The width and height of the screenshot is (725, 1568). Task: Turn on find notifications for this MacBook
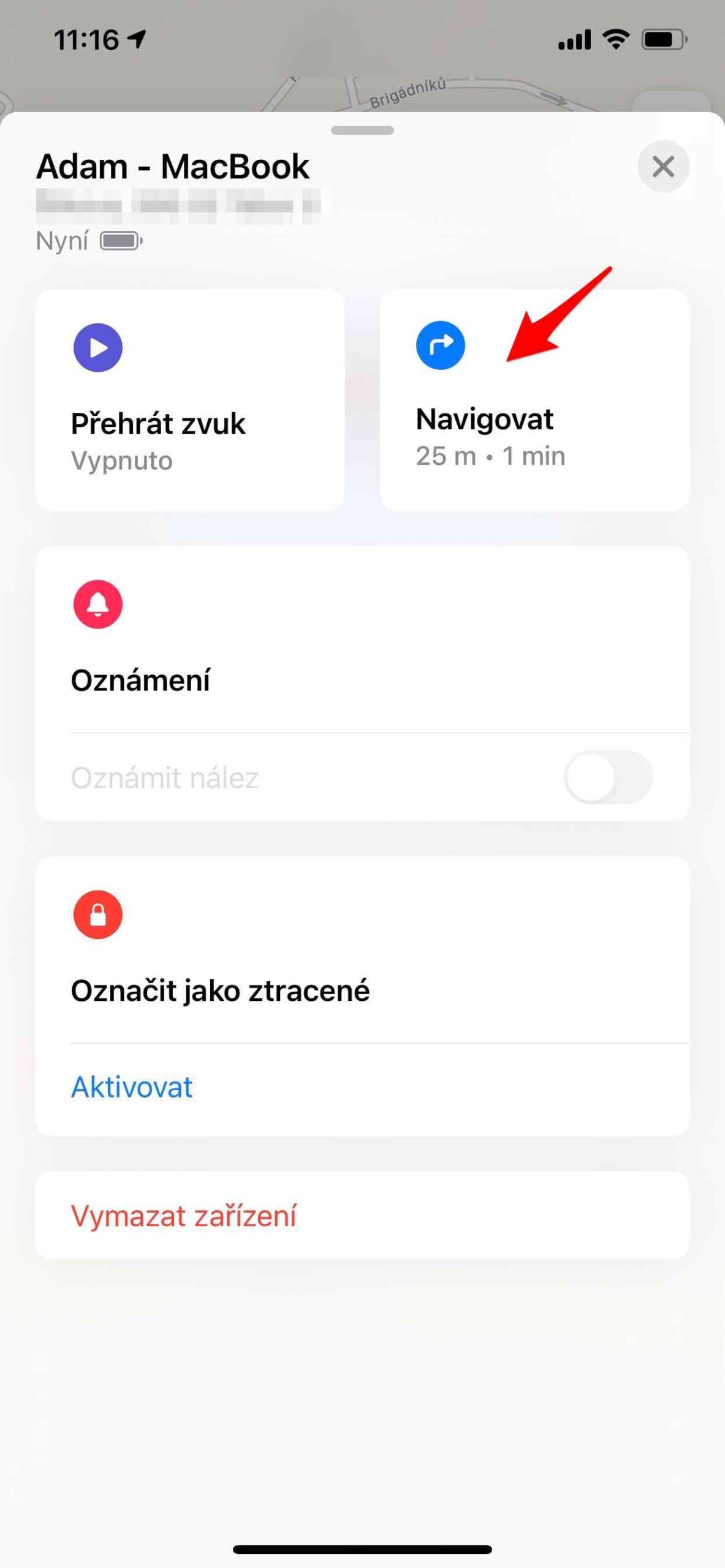pos(610,777)
